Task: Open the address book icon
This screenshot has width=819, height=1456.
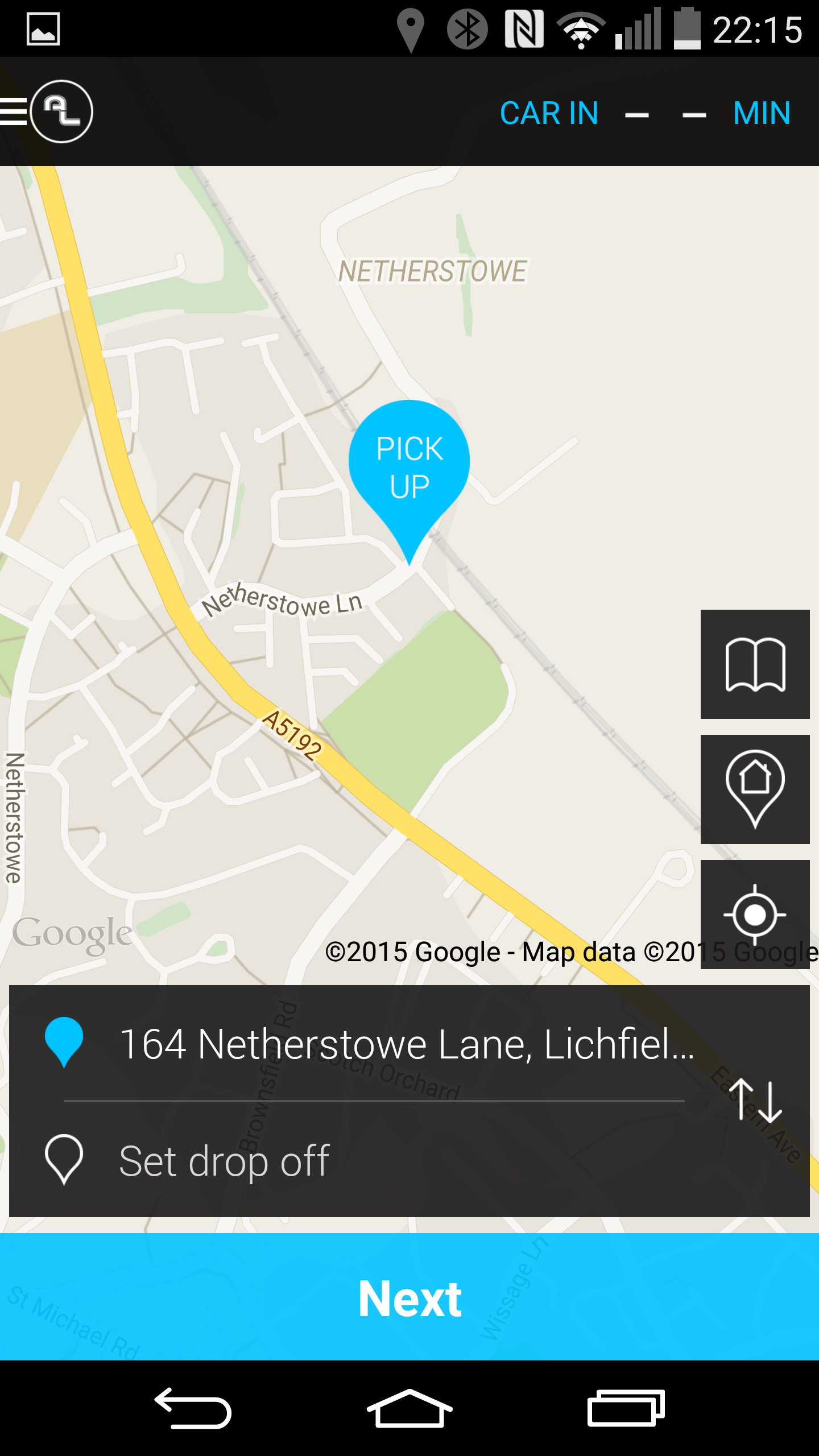Action: point(755,664)
